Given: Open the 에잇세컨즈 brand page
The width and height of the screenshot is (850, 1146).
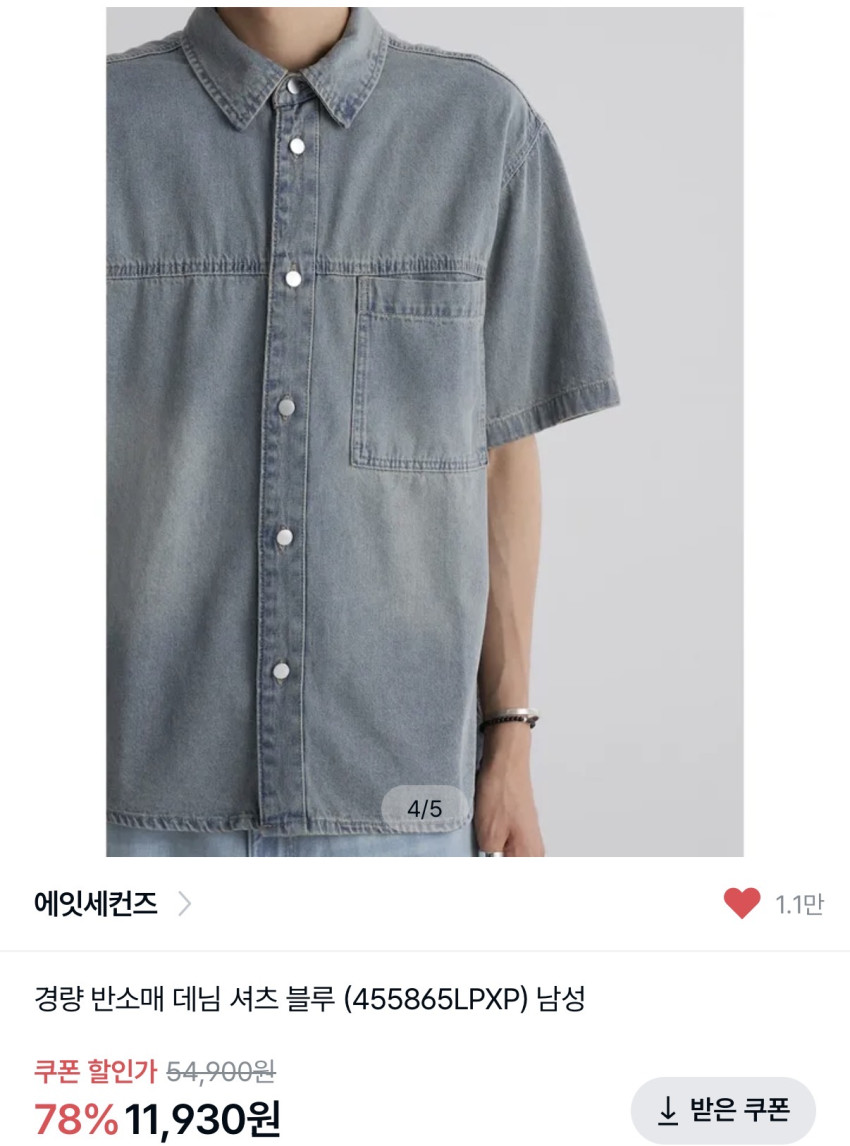Looking at the screenshot, I should (110, 904).
